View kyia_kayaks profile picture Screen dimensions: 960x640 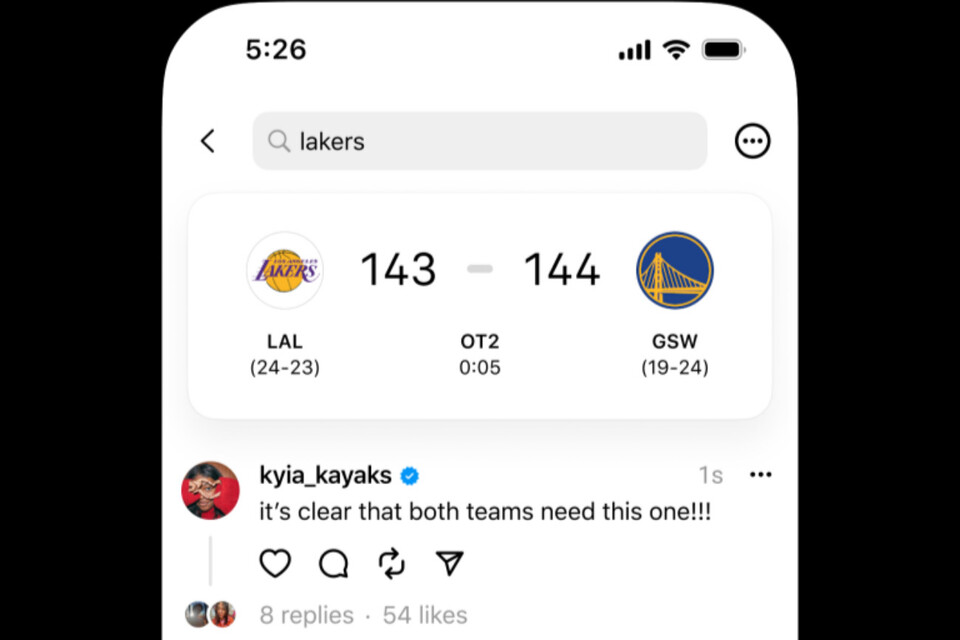[210, 491]
